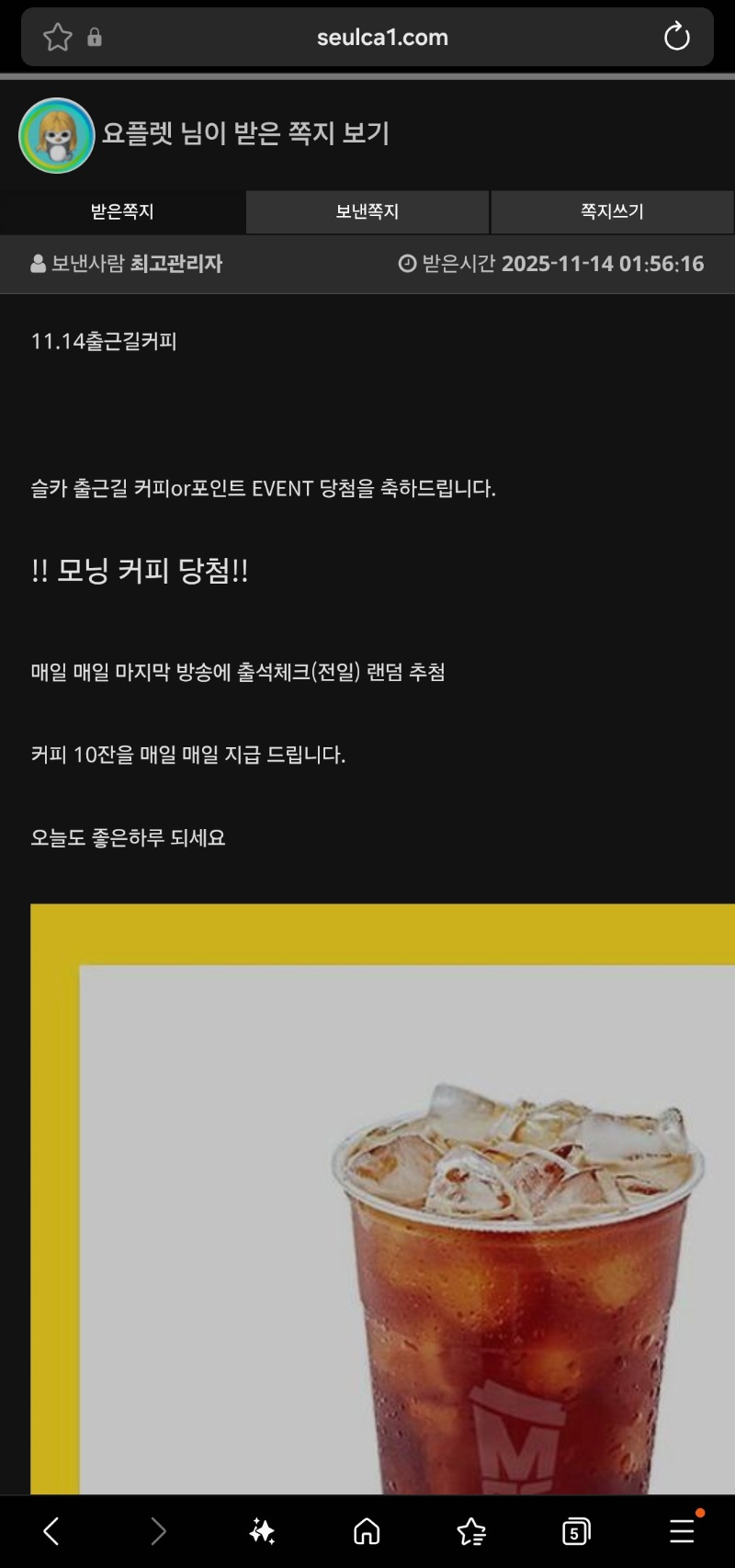The height and width of the screenshot is (1568, 735).
Task: Open the browser menu with notification dot
Action: (681, 1531)
